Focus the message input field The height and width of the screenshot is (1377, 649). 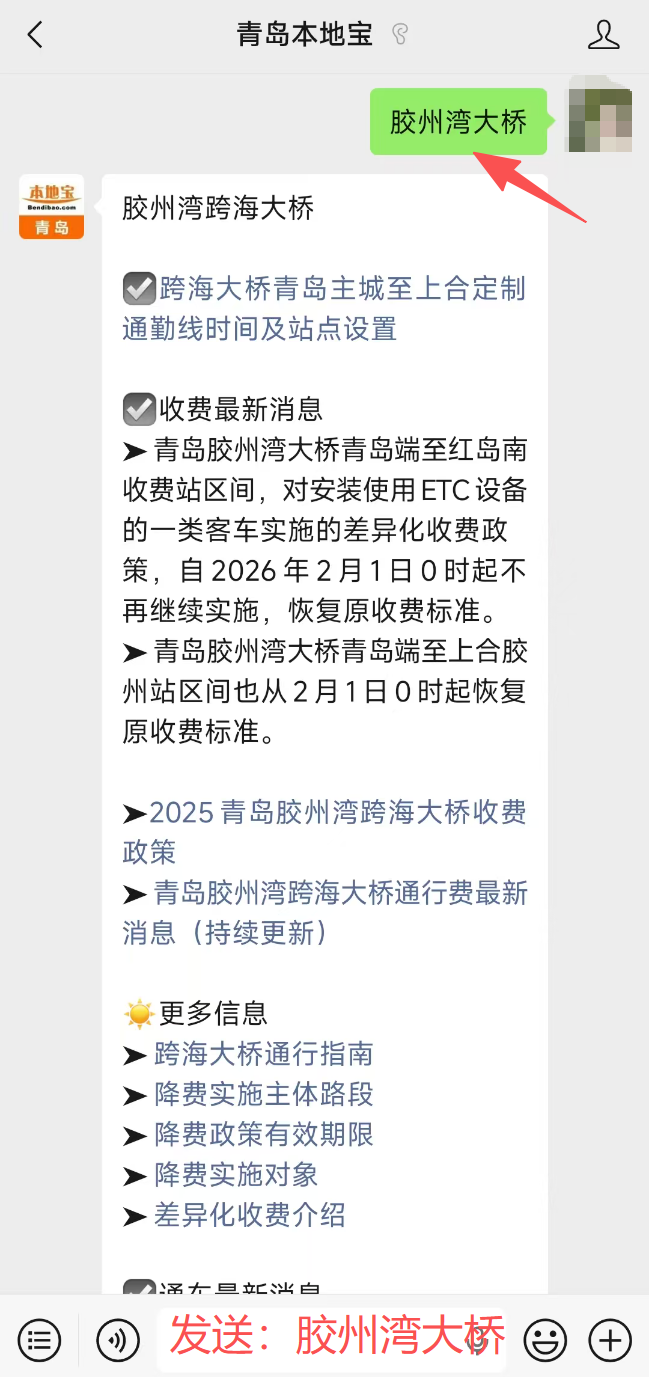click(x=331, y=1339)
